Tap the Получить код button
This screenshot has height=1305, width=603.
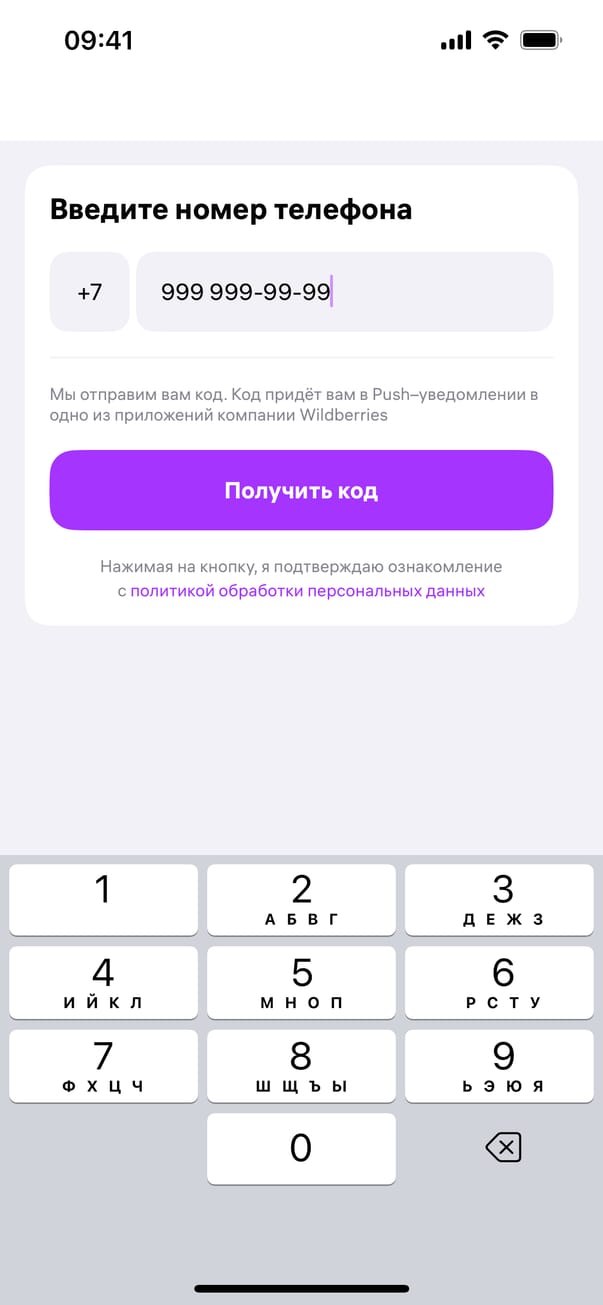(x=301, y=490)
